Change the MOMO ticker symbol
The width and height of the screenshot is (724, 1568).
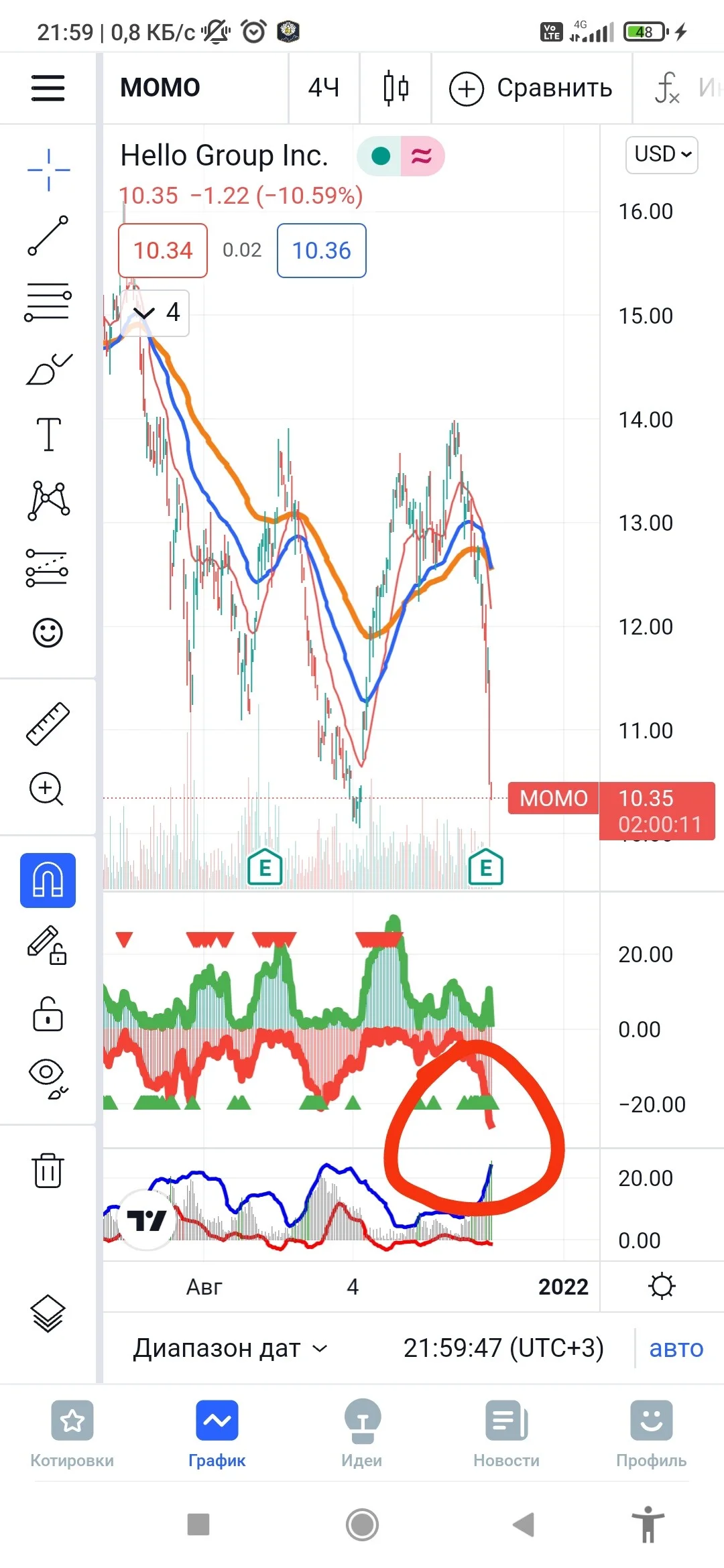coord(160,88)
